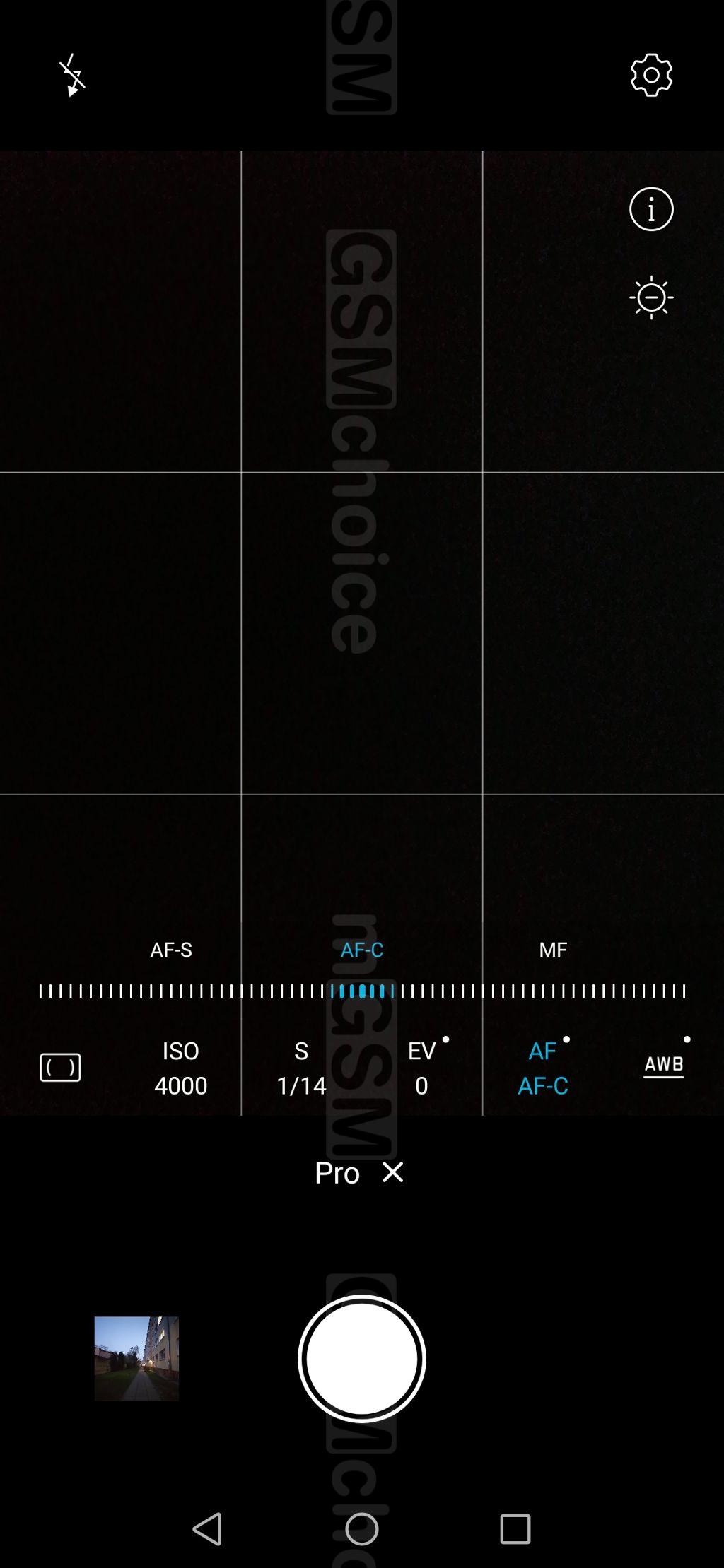The width and height of the screenshot is (724, 1568).
Task: Select AF-S focus mode
Action: 171,949
